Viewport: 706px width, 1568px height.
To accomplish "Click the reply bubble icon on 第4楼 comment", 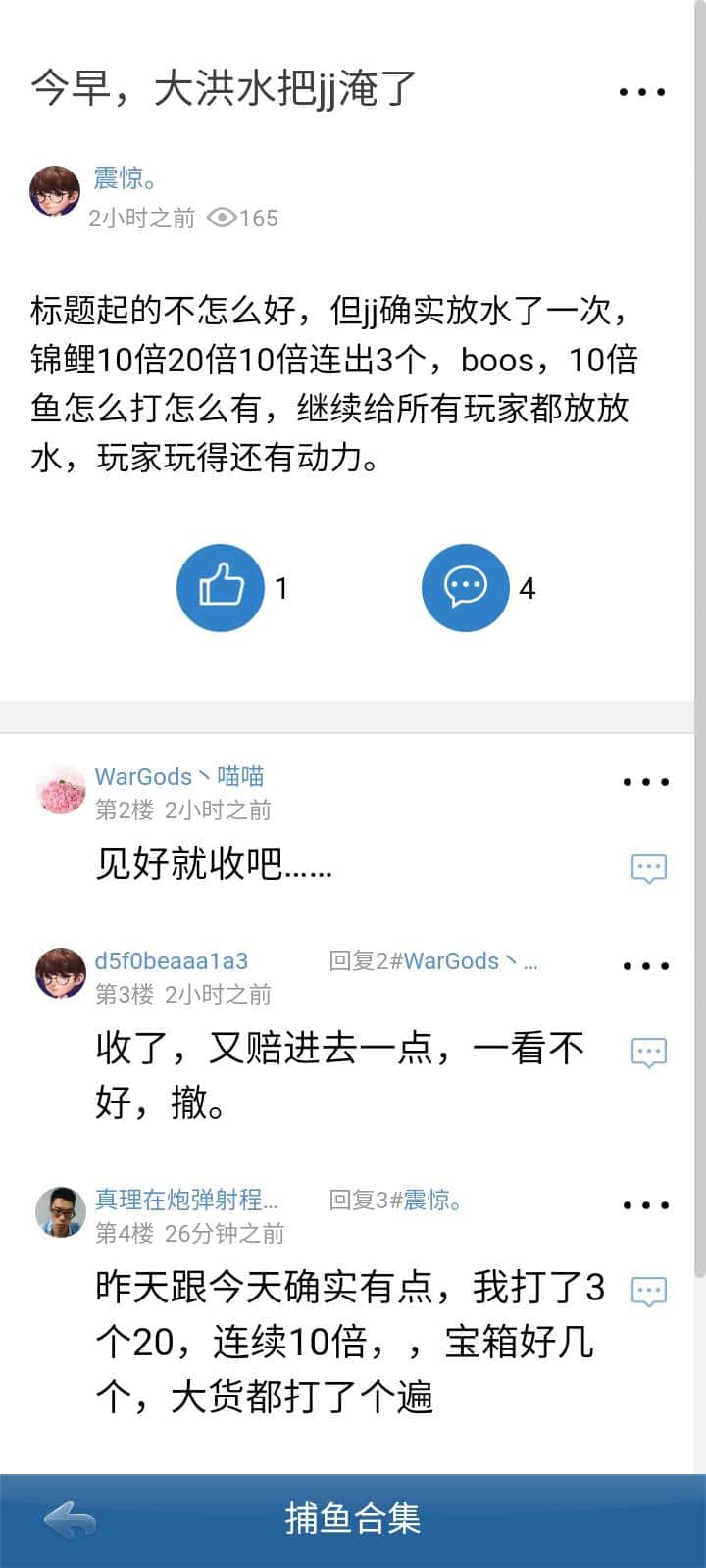I will tap(648, 1292).
